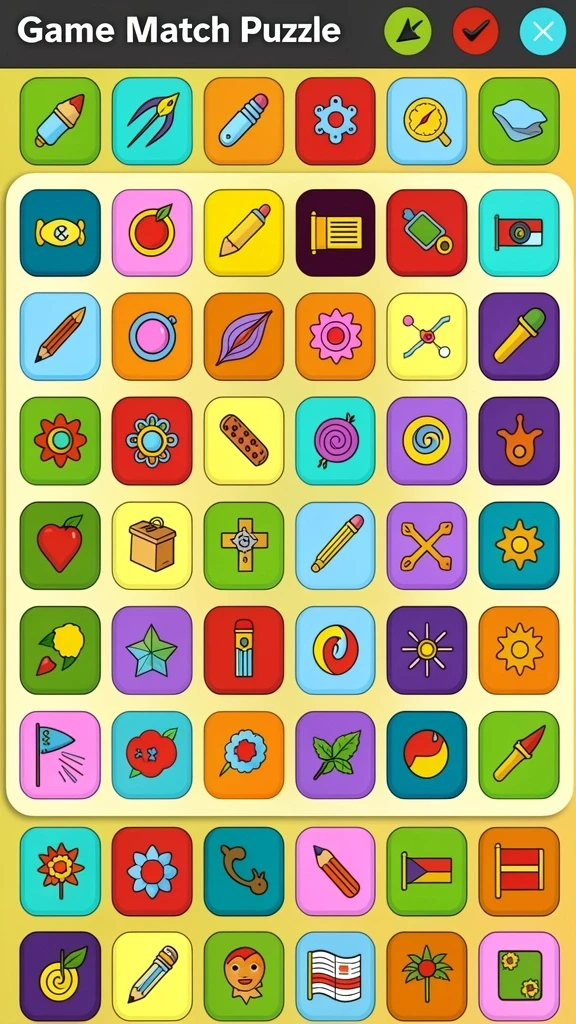The height and width of the screenshot is (1024, 576).
Task: Select the brown telephone handset tile
Action: click(x=244, y=871)
